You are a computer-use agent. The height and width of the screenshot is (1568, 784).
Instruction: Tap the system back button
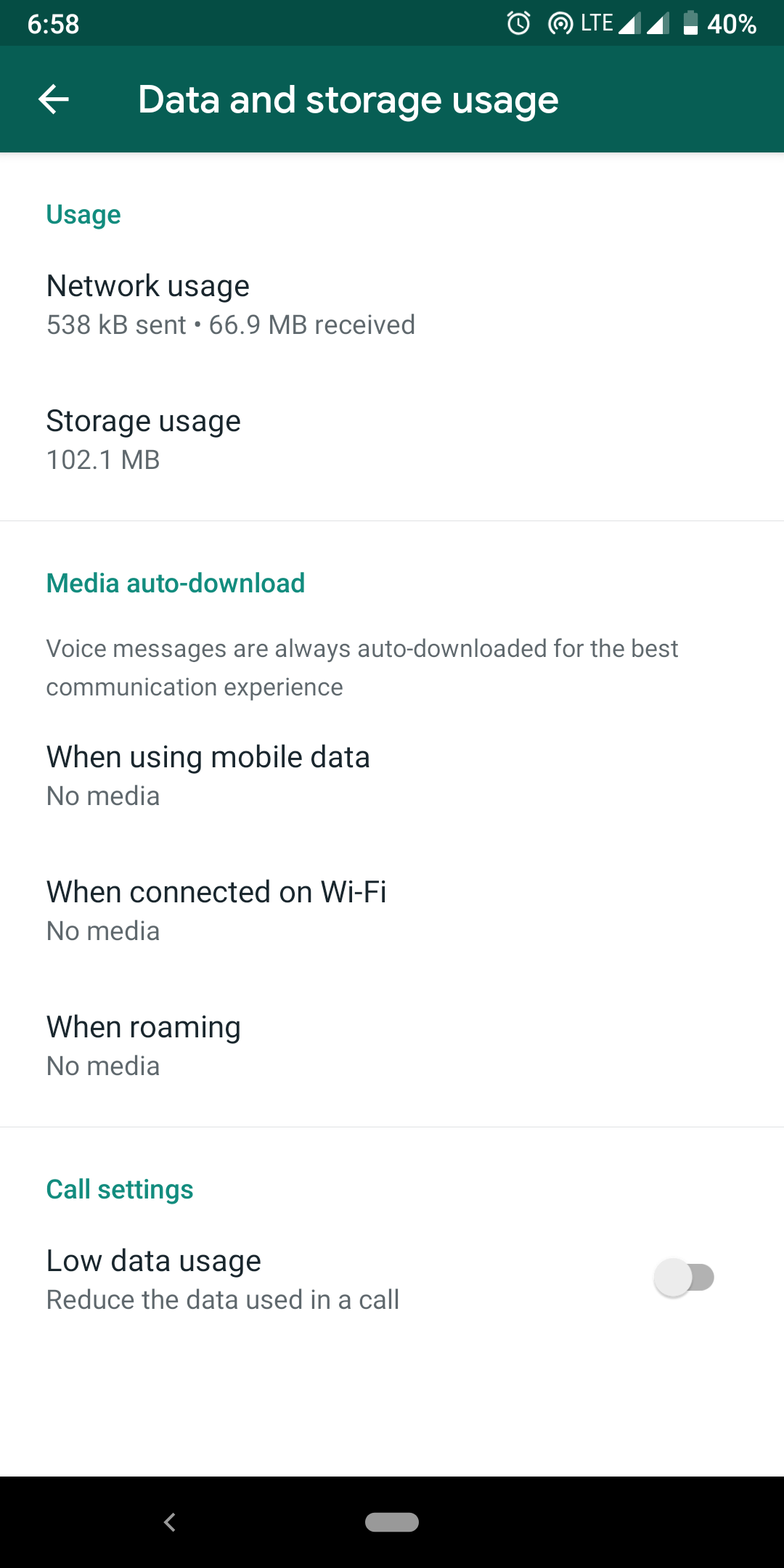tap(170, 1522)
